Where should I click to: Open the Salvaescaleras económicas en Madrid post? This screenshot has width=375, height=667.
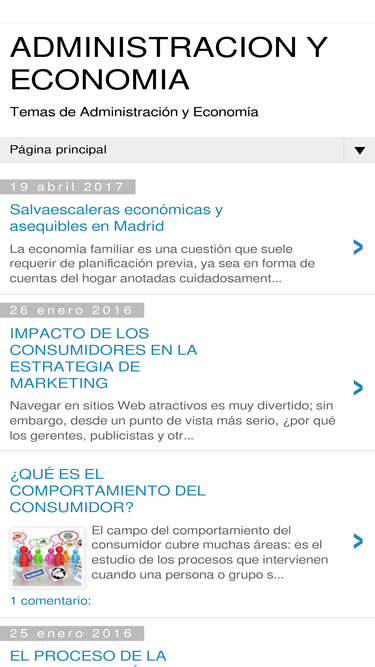tap(116, 218)
